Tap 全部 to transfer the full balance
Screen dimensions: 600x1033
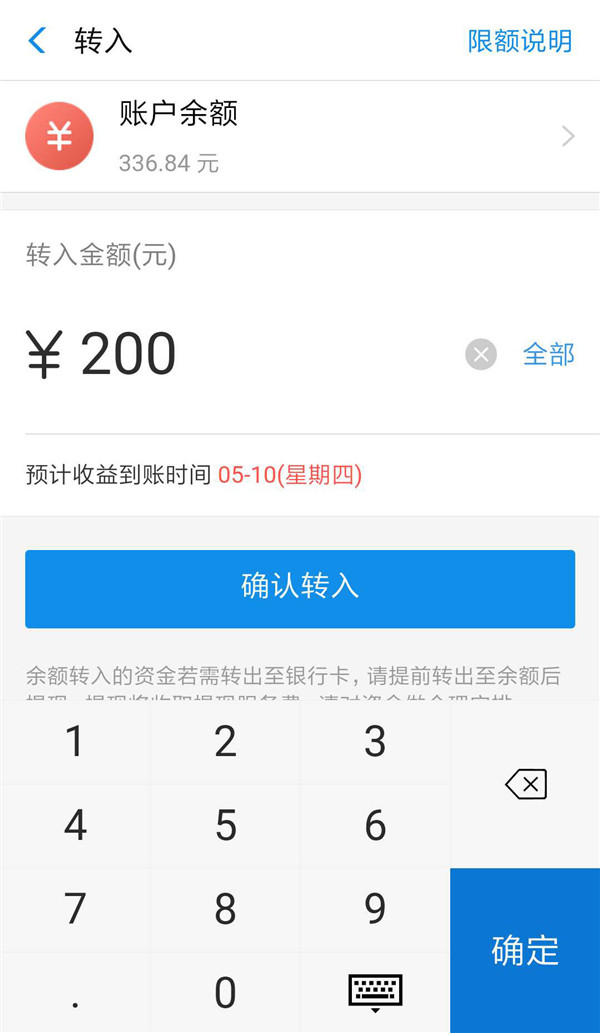548,354
